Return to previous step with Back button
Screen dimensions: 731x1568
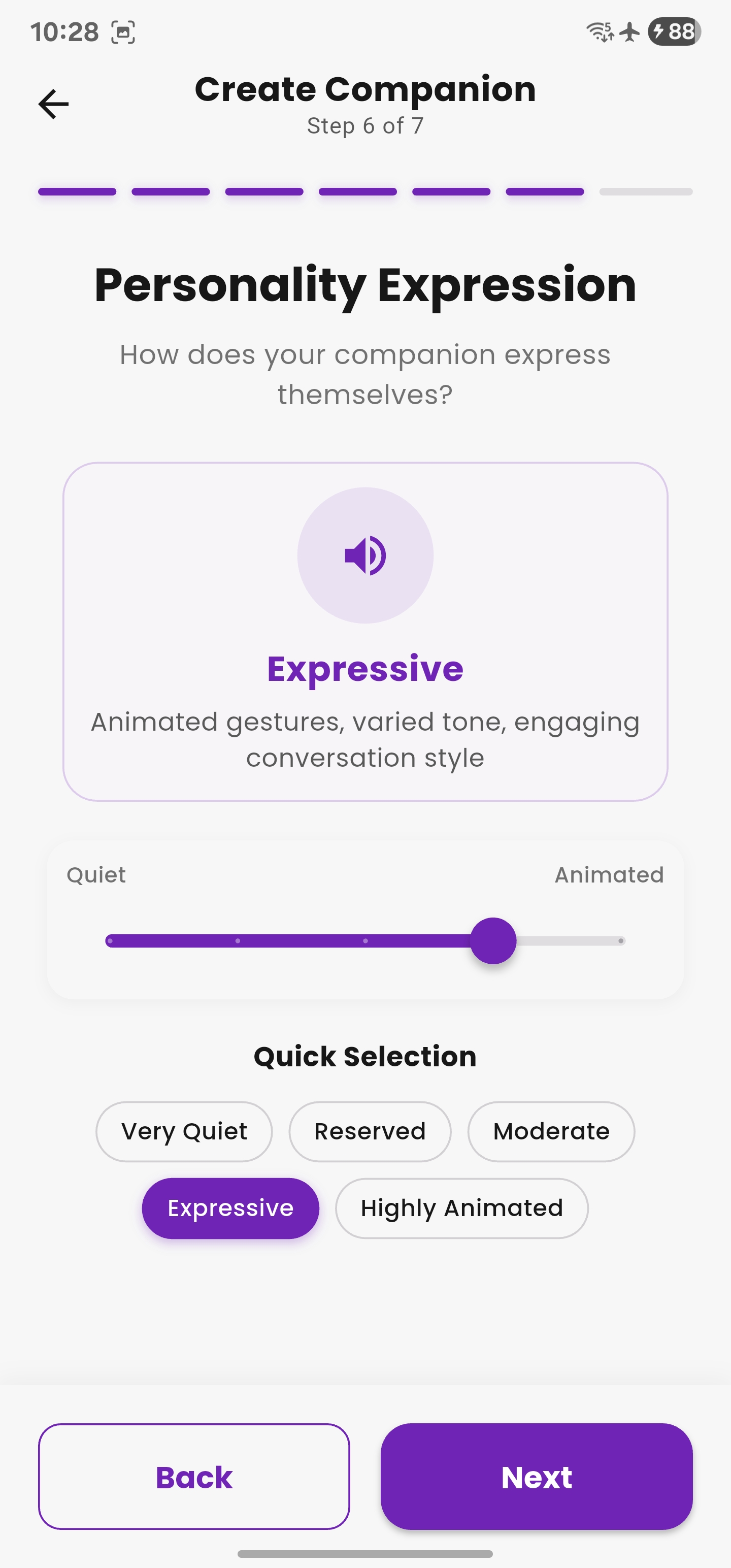click(x=193, y=1477)
